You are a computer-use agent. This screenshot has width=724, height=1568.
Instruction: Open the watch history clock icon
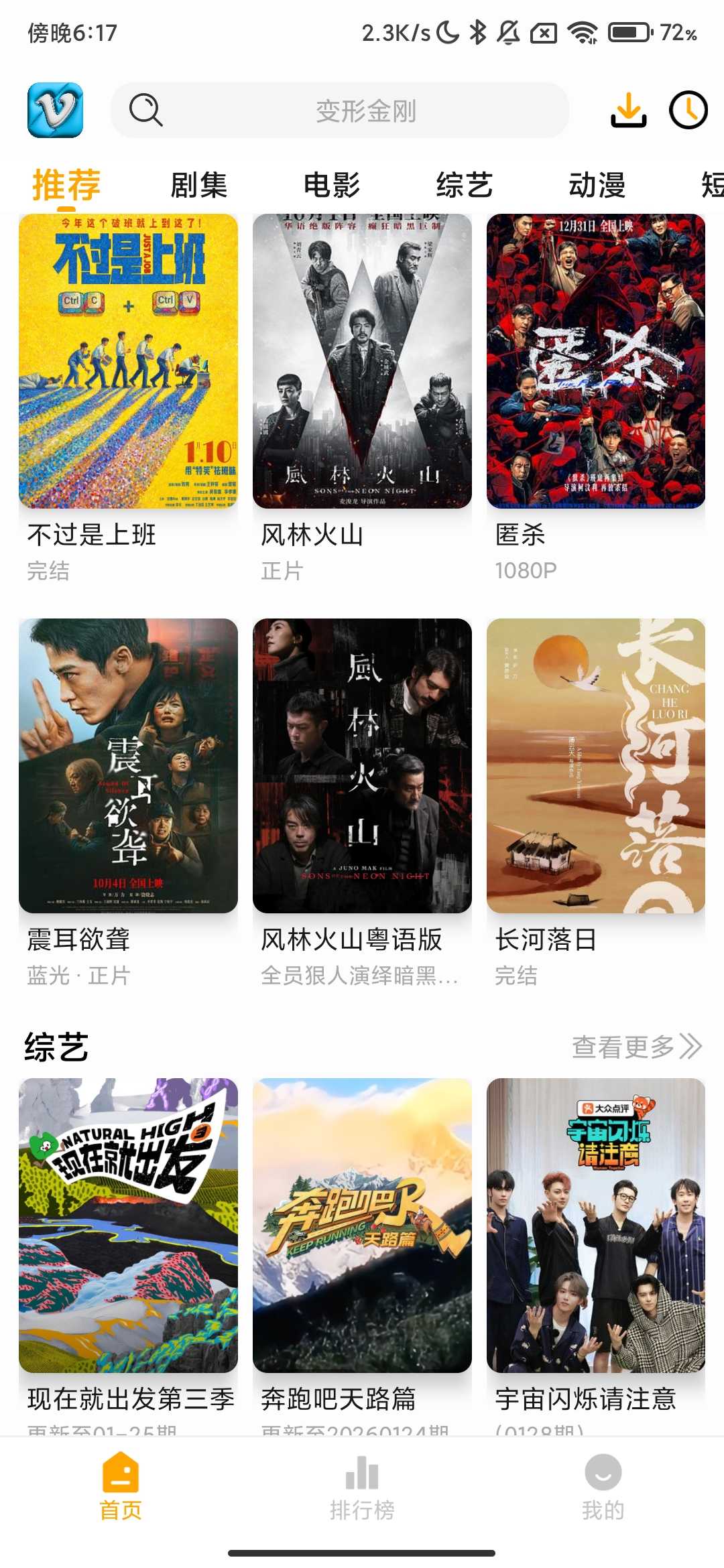(690, 110)
